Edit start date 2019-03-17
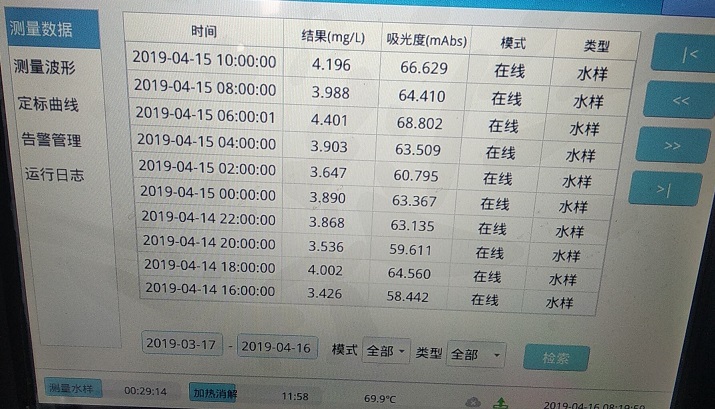This screenshot has height=409, width=715. [x=182, y=344]
